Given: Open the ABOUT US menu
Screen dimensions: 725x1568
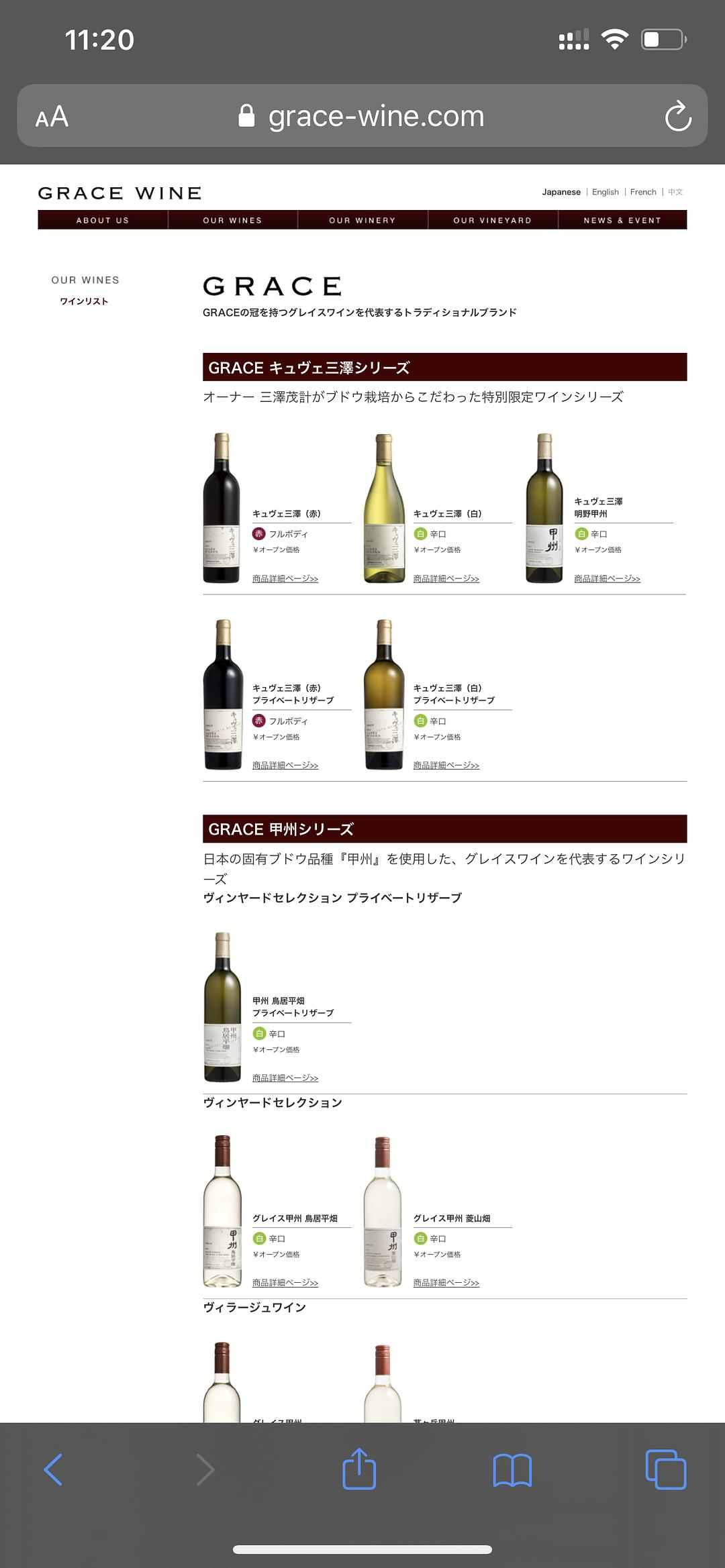Looking at the screenshot, I should click(103, 220).
